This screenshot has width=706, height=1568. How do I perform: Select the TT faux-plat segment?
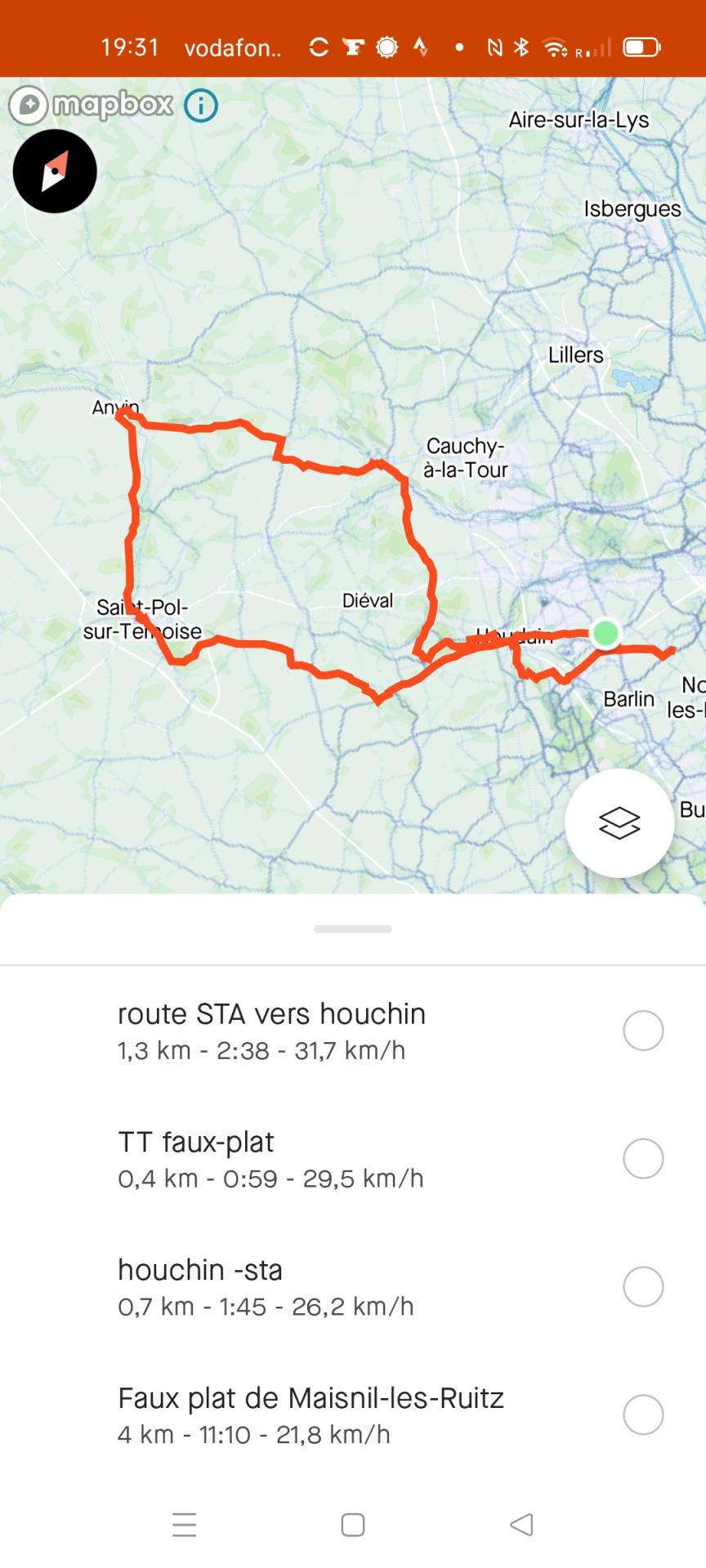642,1159
